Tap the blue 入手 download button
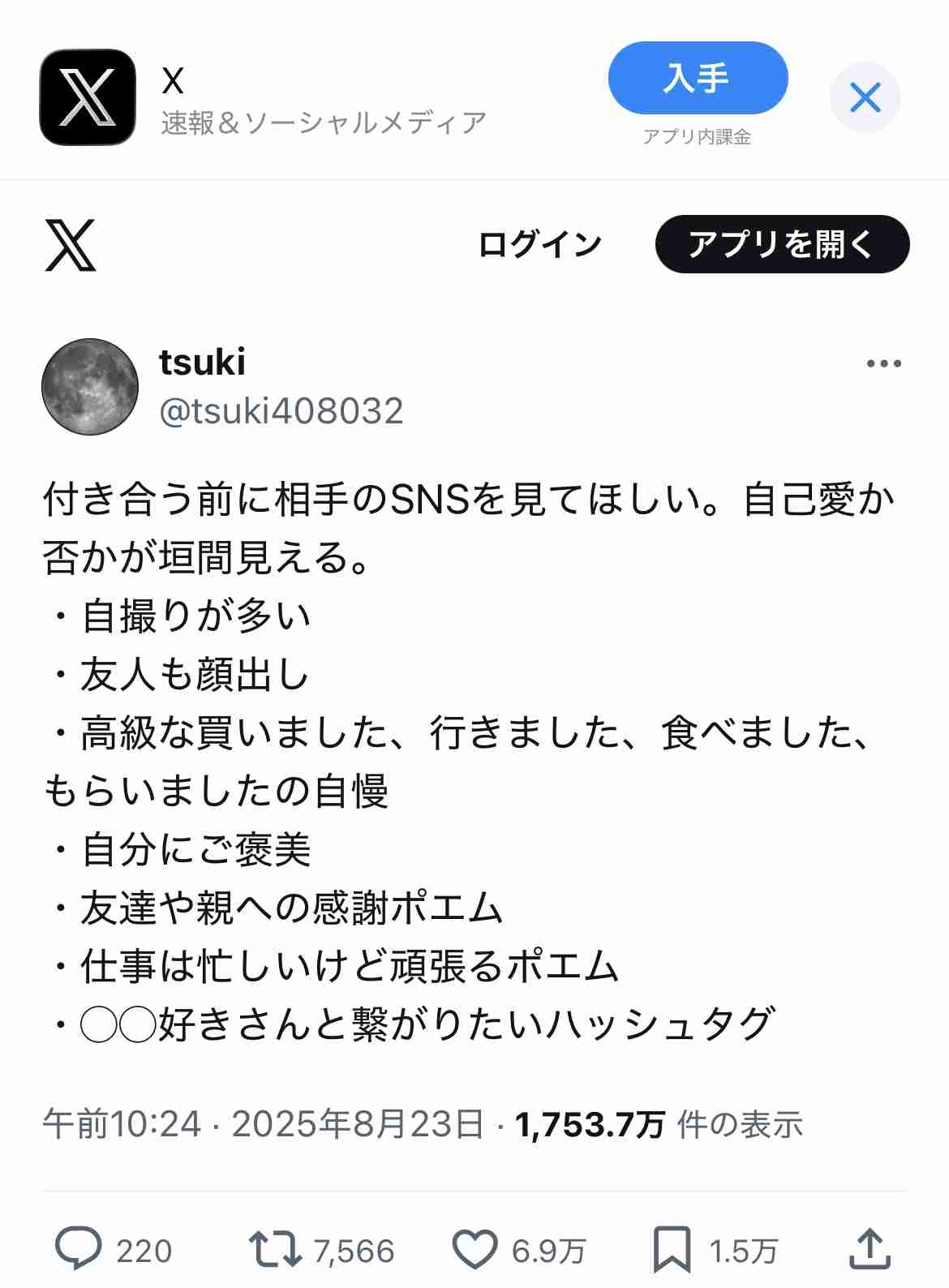 tap(699, 79)
